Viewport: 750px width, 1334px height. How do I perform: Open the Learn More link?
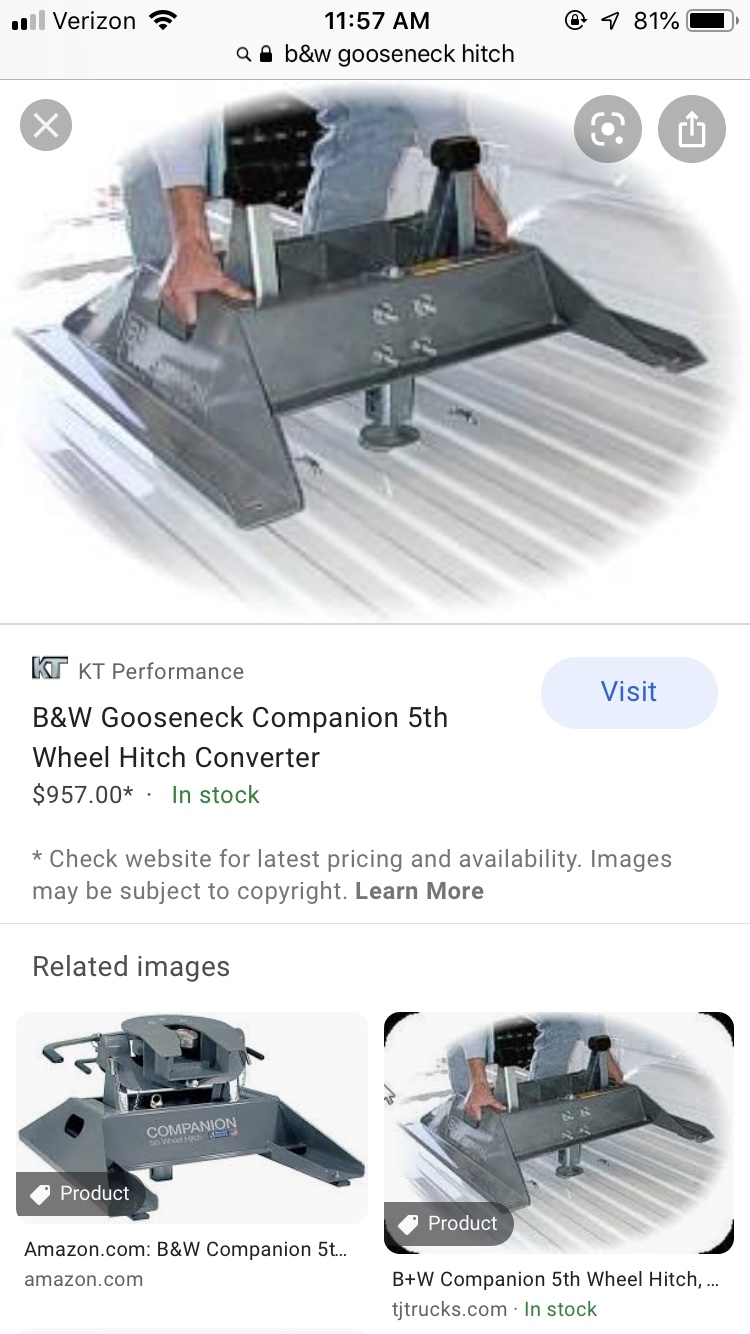coord(419,891)
